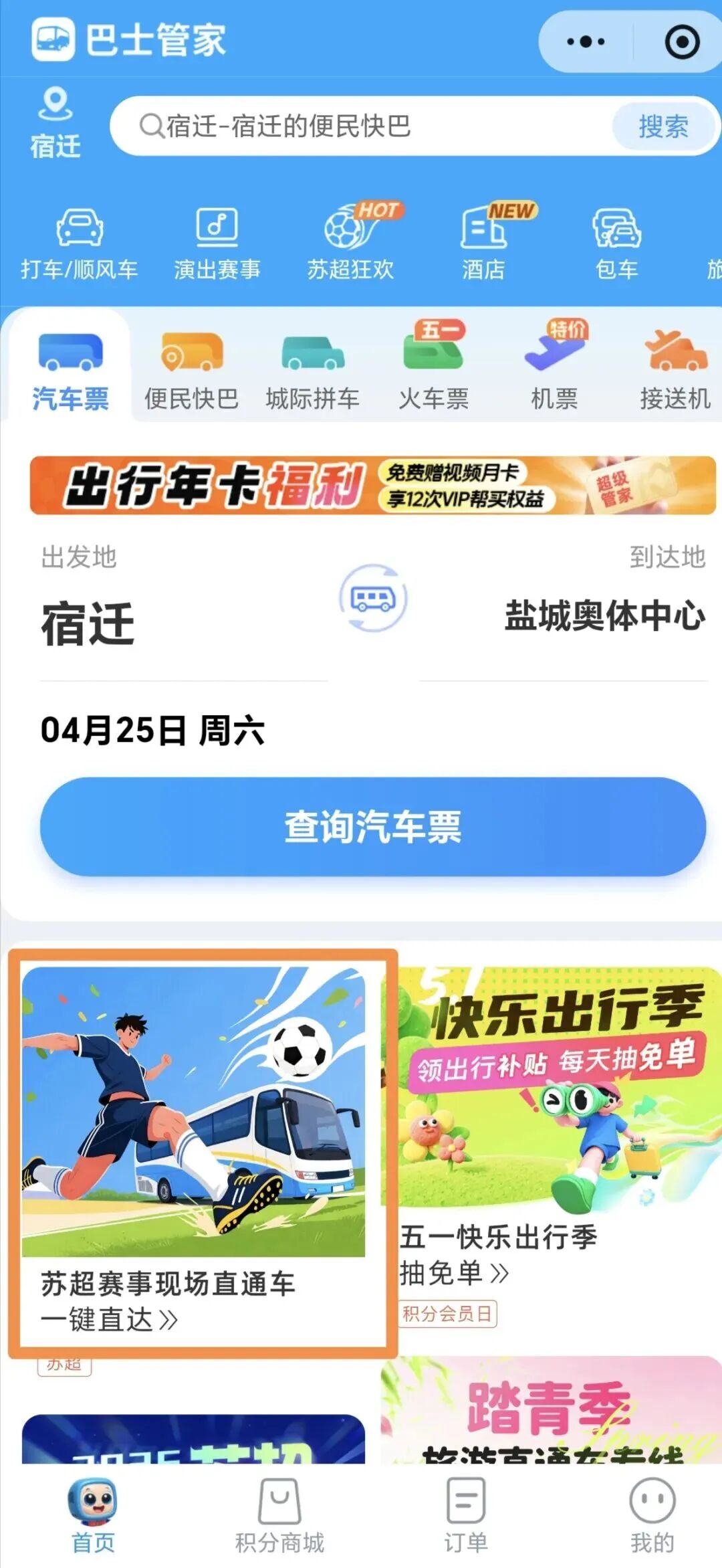Screen dimensions: 722x1568
Task: Open the 订单 tab
Action: 466,1515
